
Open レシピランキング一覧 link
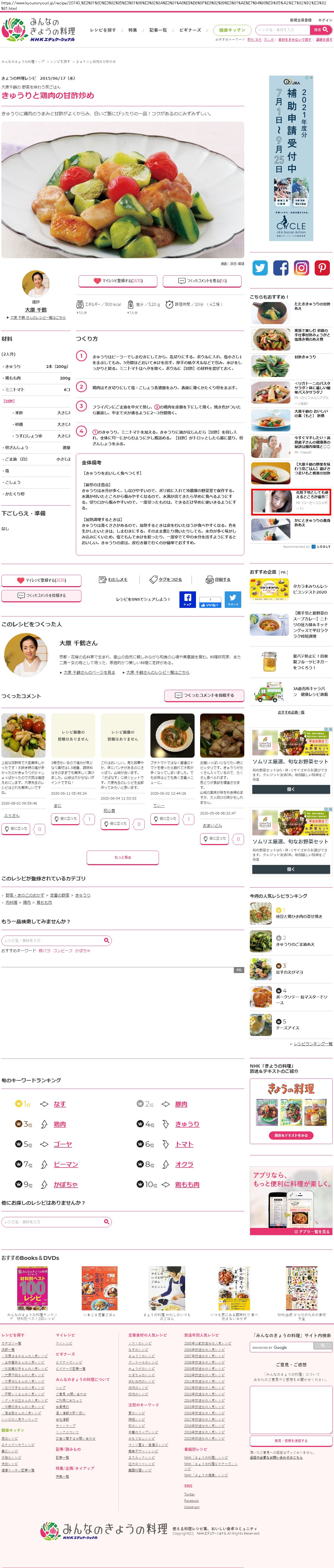pos(313,1043)
